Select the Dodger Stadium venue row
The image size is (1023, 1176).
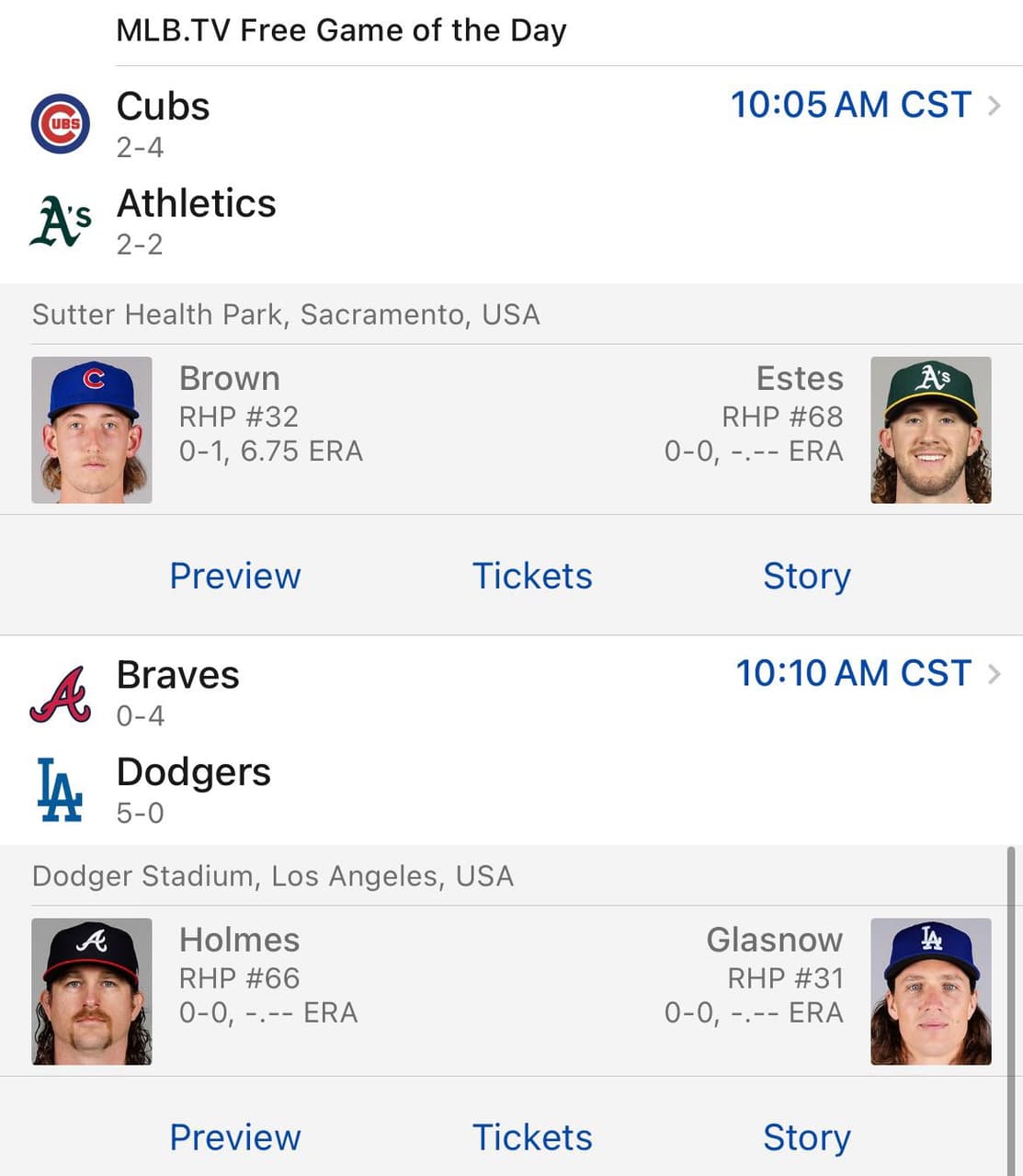click(273, 875)
